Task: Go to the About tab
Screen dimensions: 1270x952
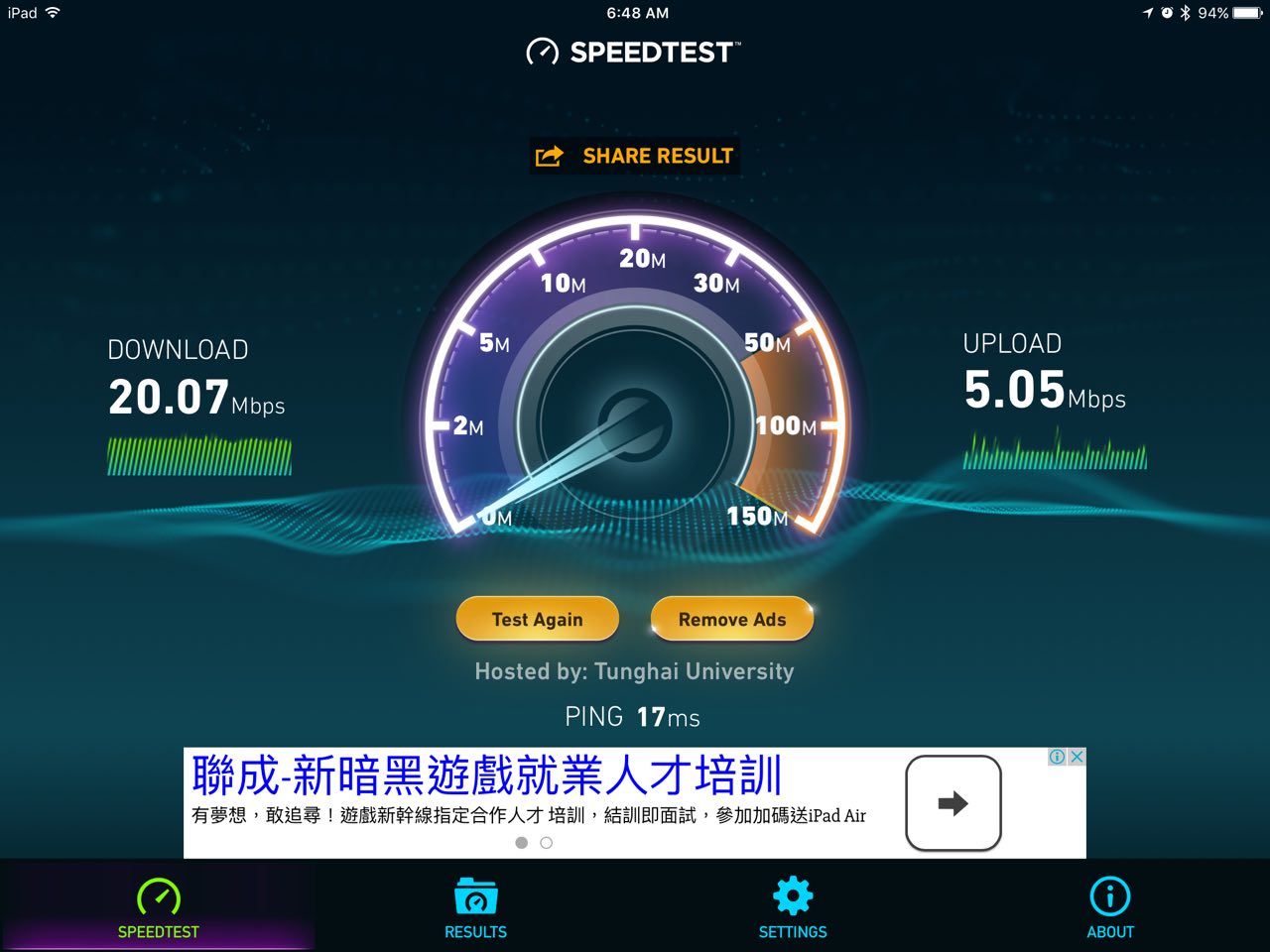Action: coord(1109,907)
